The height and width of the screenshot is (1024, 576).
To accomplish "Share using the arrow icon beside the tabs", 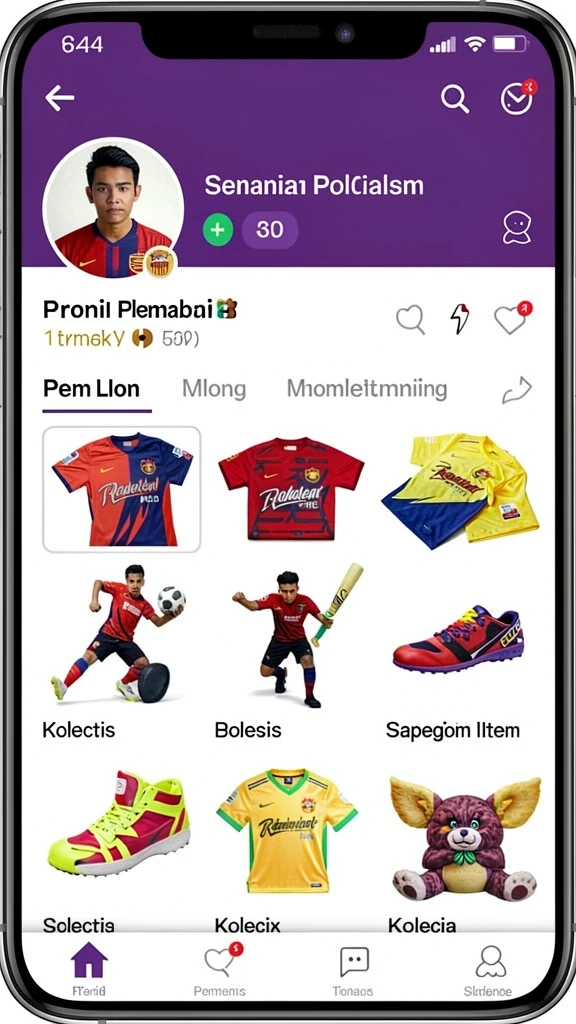I will [x=517, y=390].
